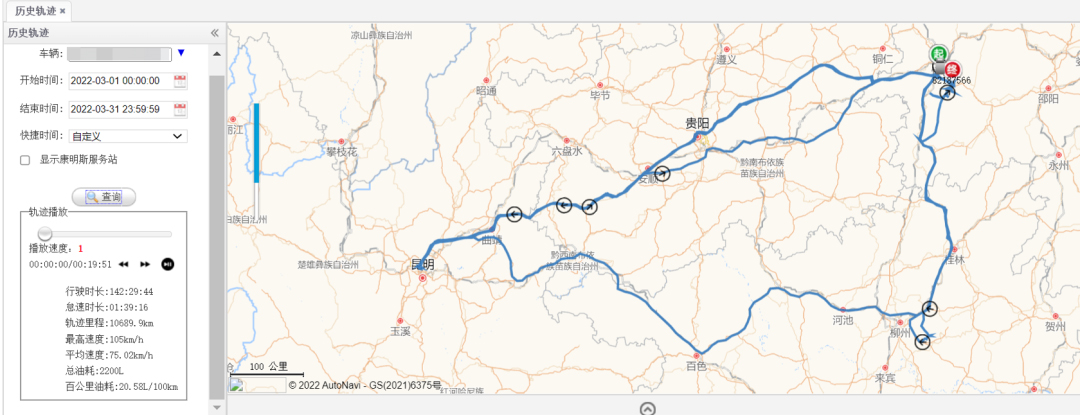
Task: Select the green 起 start marker on map
Action: [938, 53]
